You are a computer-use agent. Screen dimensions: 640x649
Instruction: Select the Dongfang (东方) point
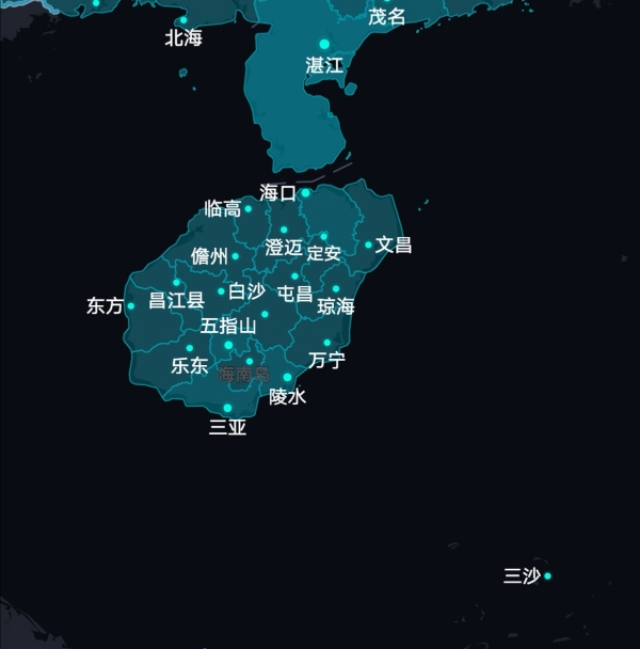pos(131,306)
